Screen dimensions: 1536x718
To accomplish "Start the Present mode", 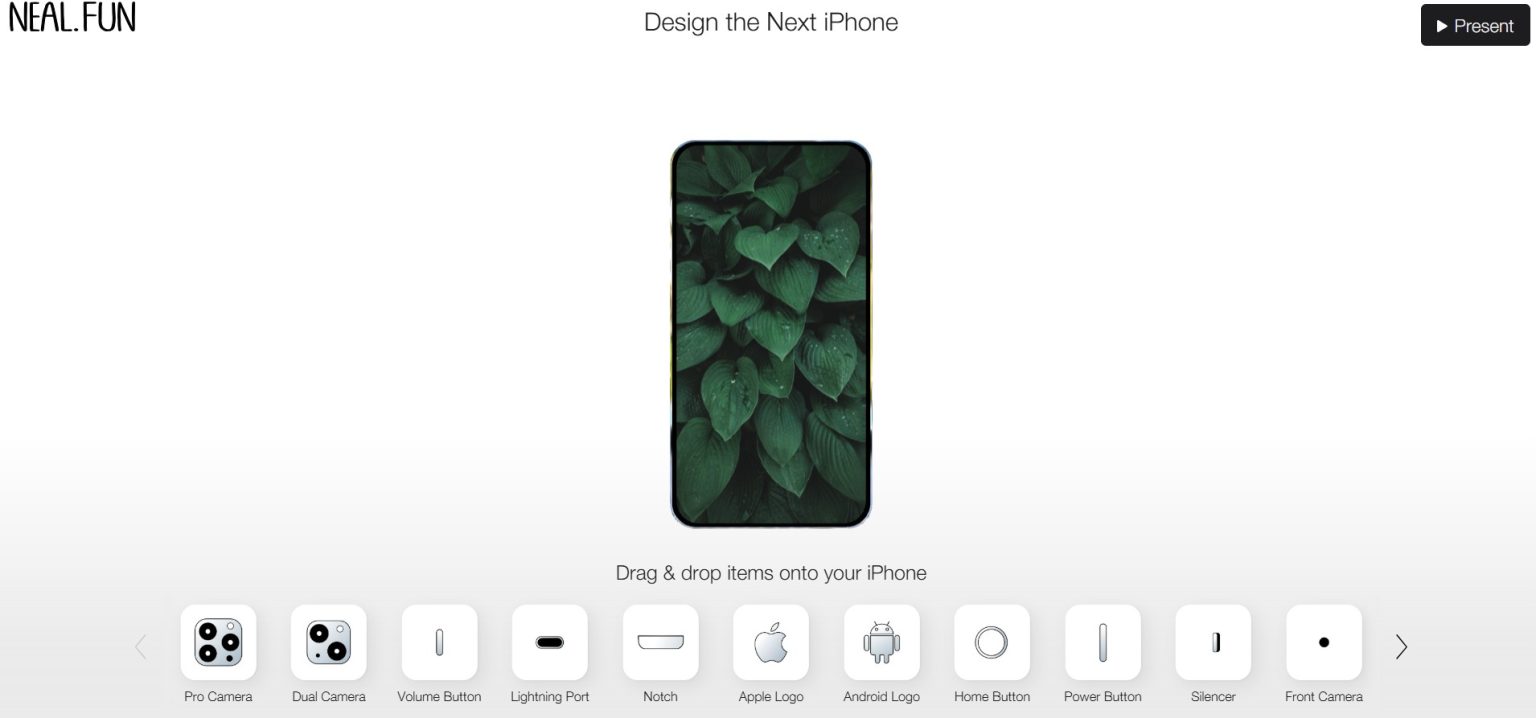I will (x=1475, y=26).
